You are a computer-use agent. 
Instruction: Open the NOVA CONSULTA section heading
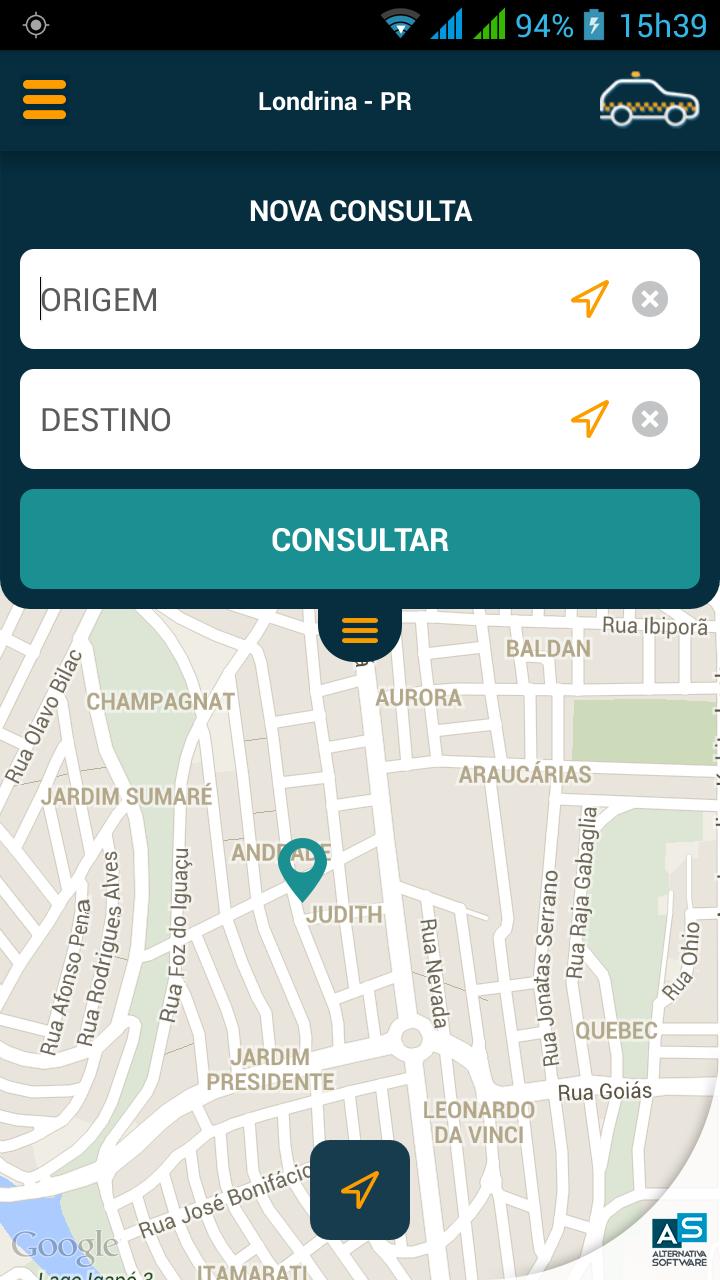[360, 211]
